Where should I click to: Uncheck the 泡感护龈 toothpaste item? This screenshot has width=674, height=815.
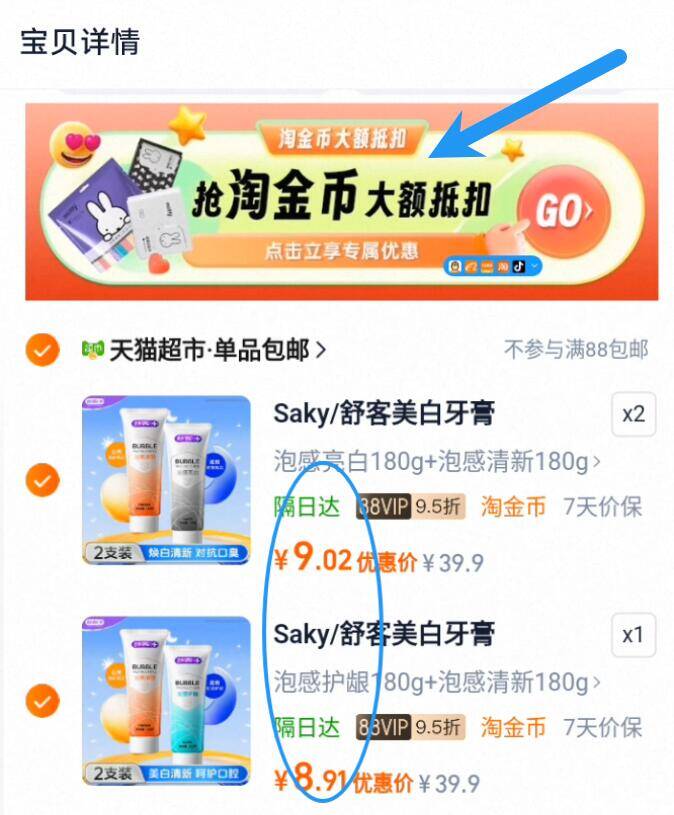pyautogui.click(x=43, y=701)
